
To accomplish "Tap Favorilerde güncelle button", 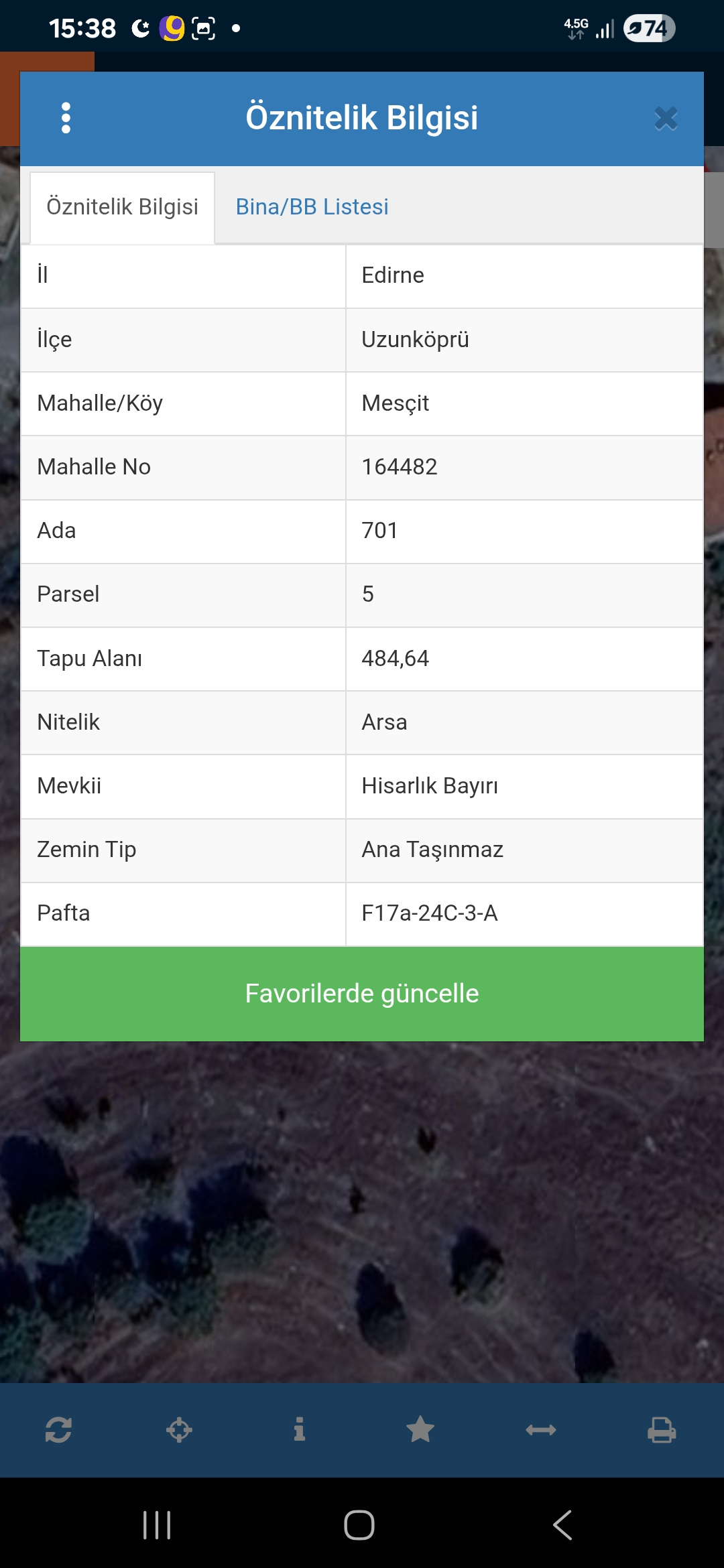I will 362,993.
